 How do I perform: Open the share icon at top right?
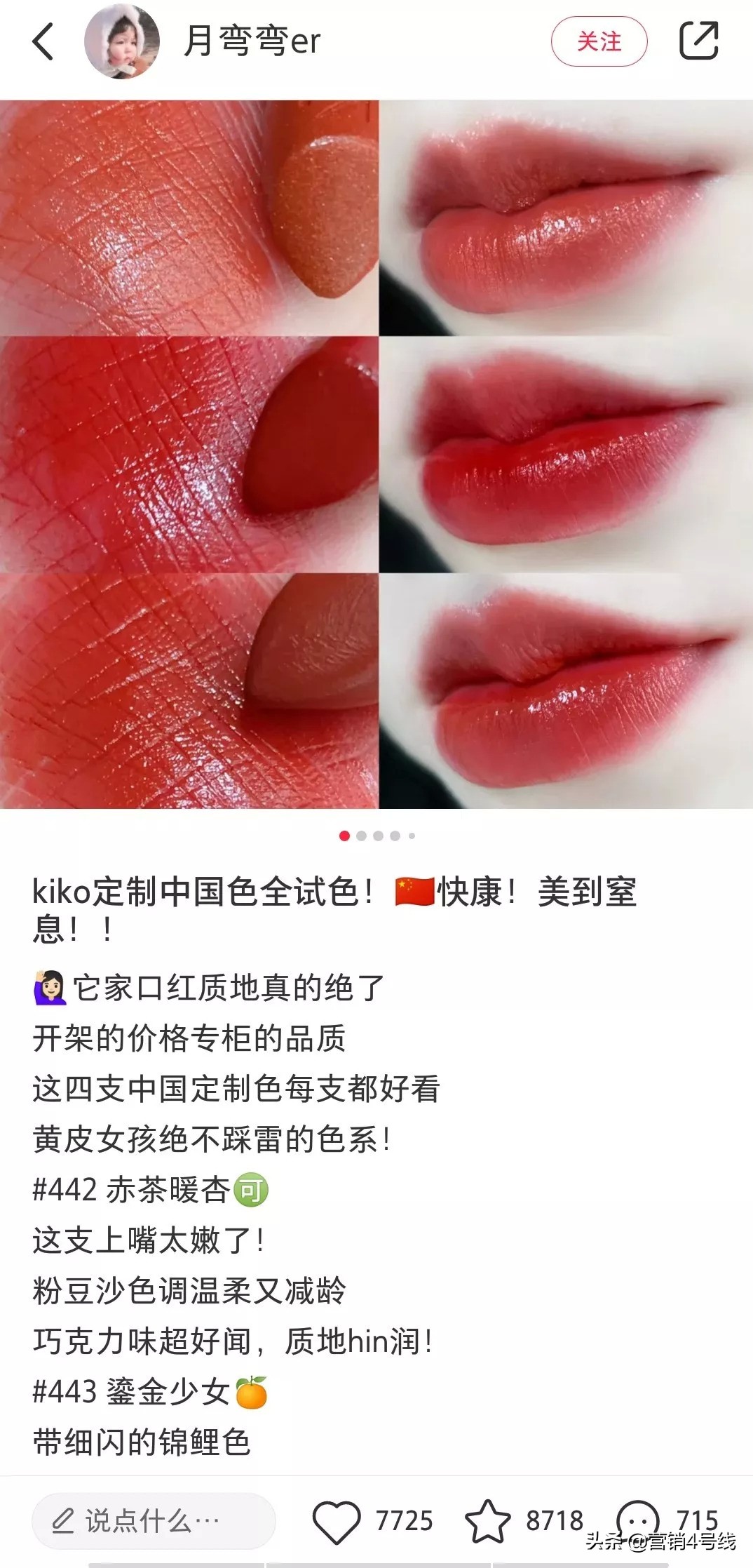[x=700, y=42]
